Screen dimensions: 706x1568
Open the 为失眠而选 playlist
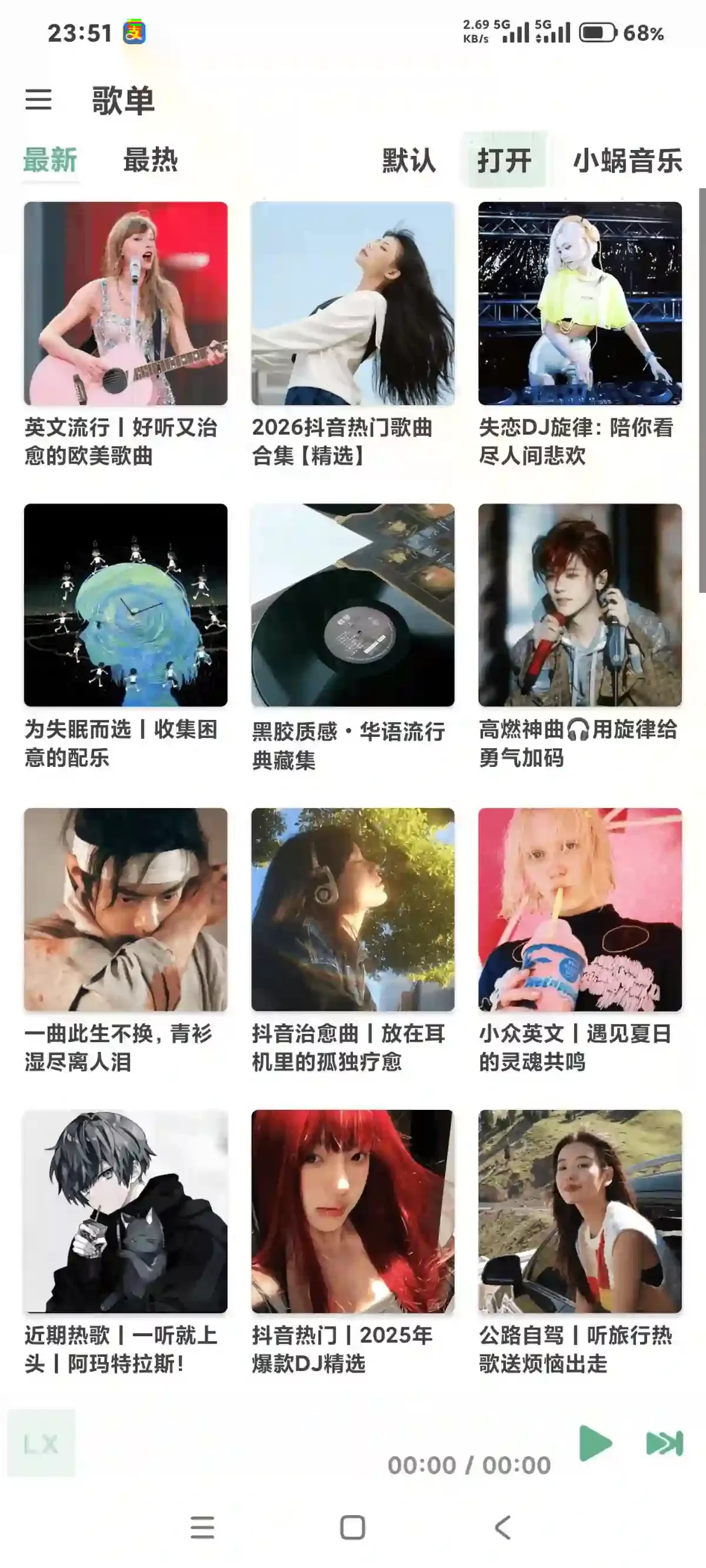pyautogui.click(x=125, y=605)
